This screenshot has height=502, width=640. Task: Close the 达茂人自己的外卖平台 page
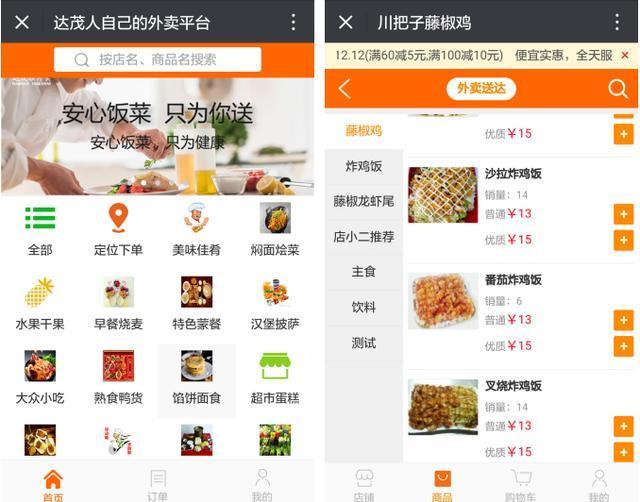[22, 22]
